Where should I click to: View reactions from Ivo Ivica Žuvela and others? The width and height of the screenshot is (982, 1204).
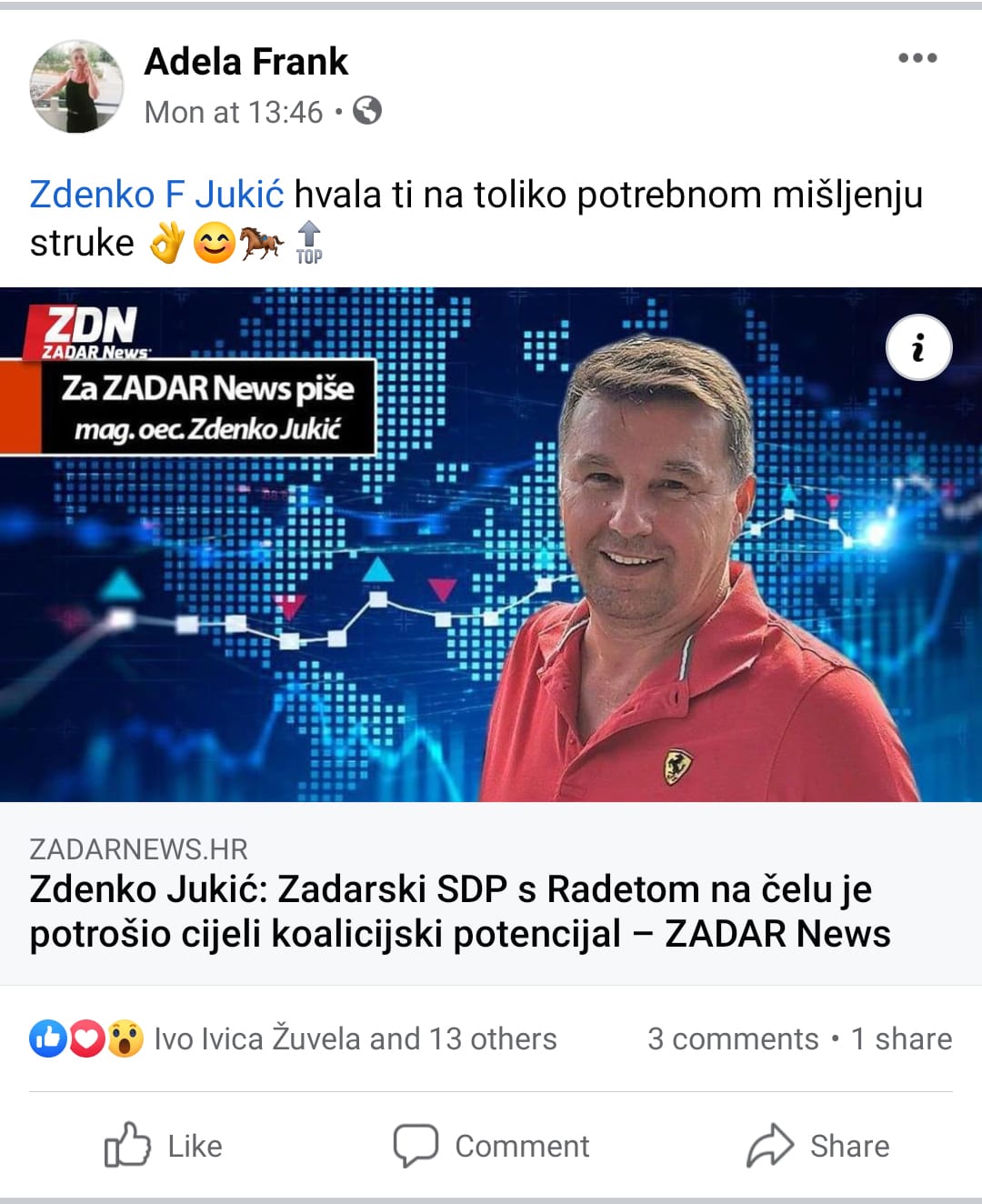(x=355, y=1038)
